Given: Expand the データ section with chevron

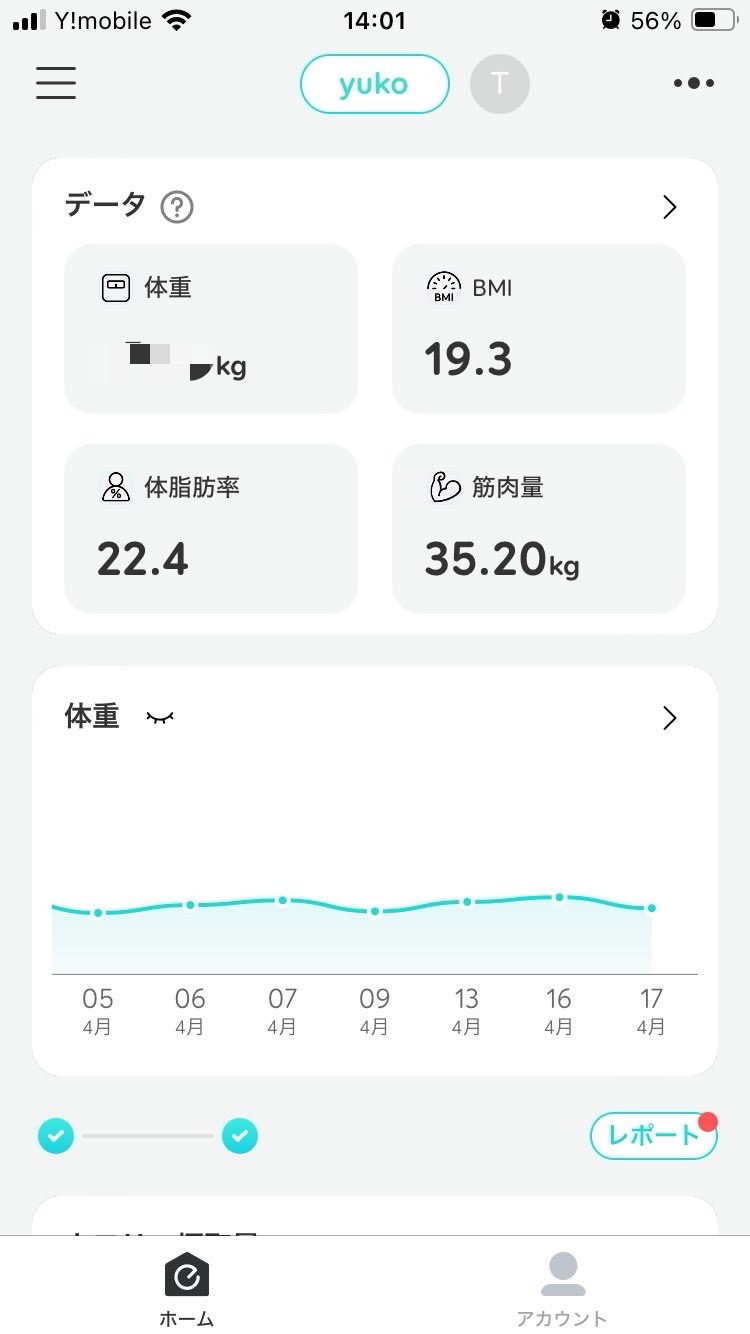Looking at the screenshot, I should (670, 207).
